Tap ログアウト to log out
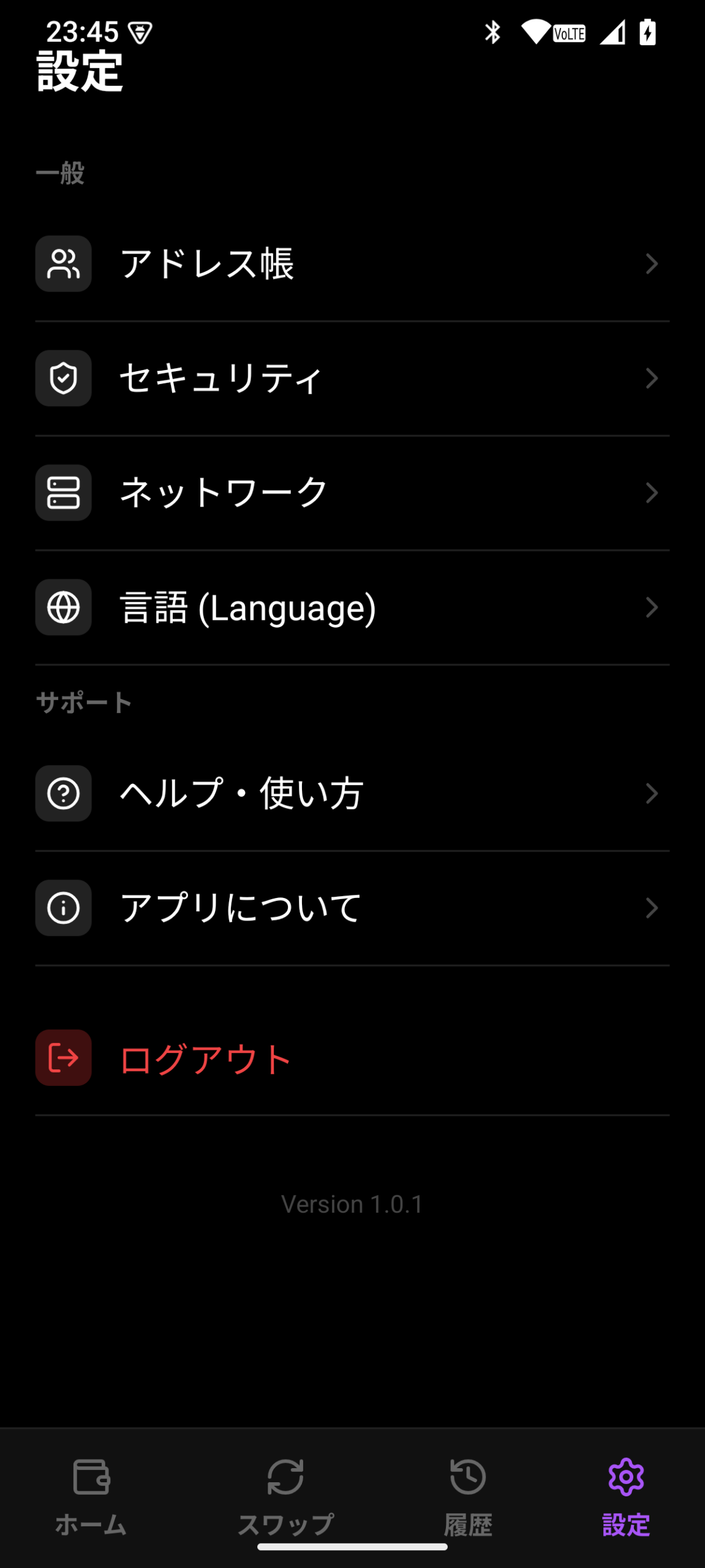The image size is (705, 1568). click(x=352, y=1058)
